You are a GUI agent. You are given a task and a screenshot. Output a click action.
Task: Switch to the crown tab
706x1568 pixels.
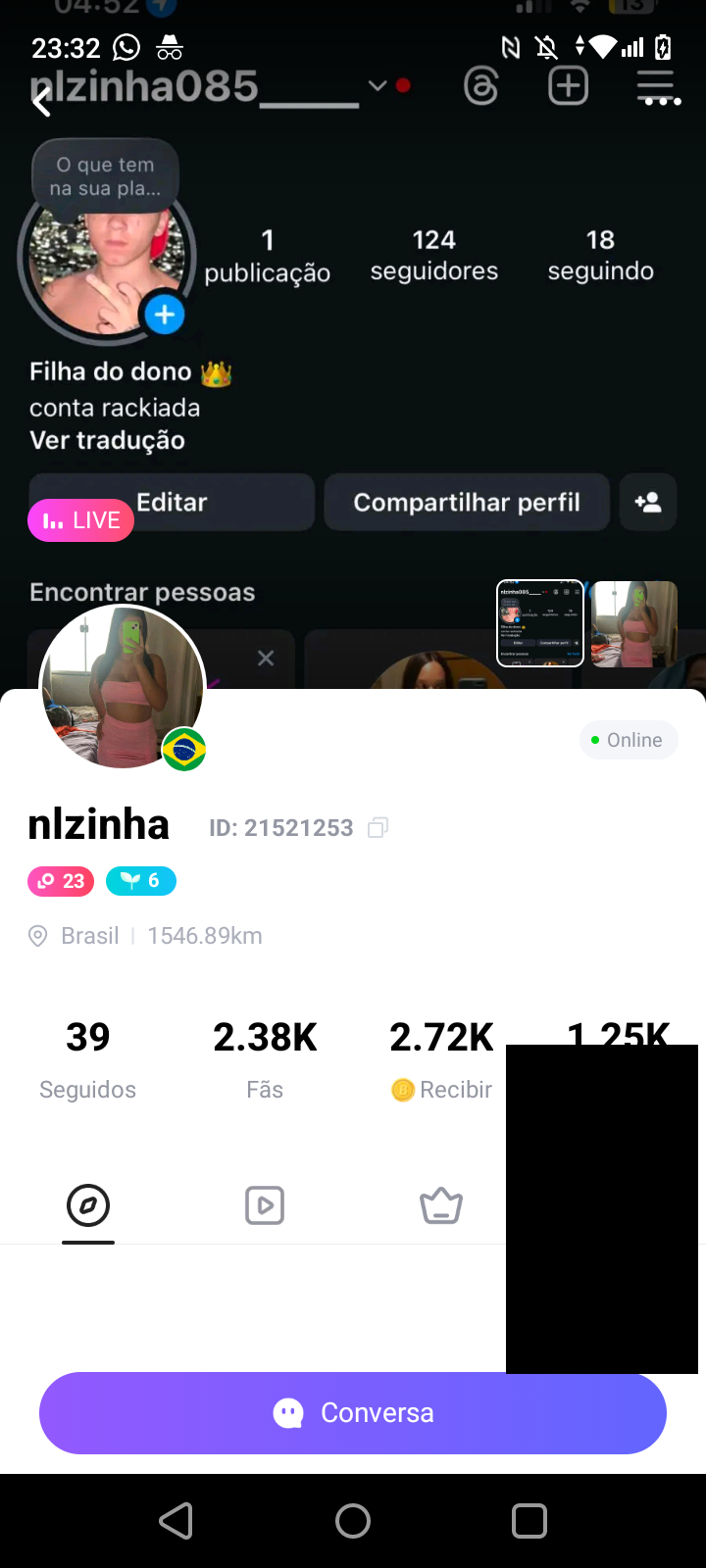coord(441,1206)
